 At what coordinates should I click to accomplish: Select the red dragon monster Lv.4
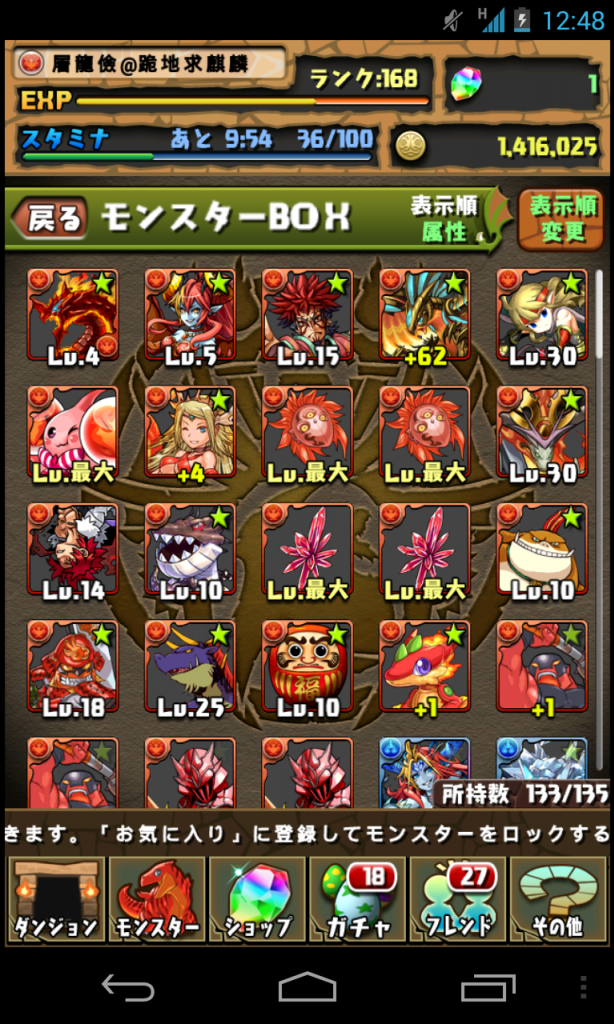[73, 315]
